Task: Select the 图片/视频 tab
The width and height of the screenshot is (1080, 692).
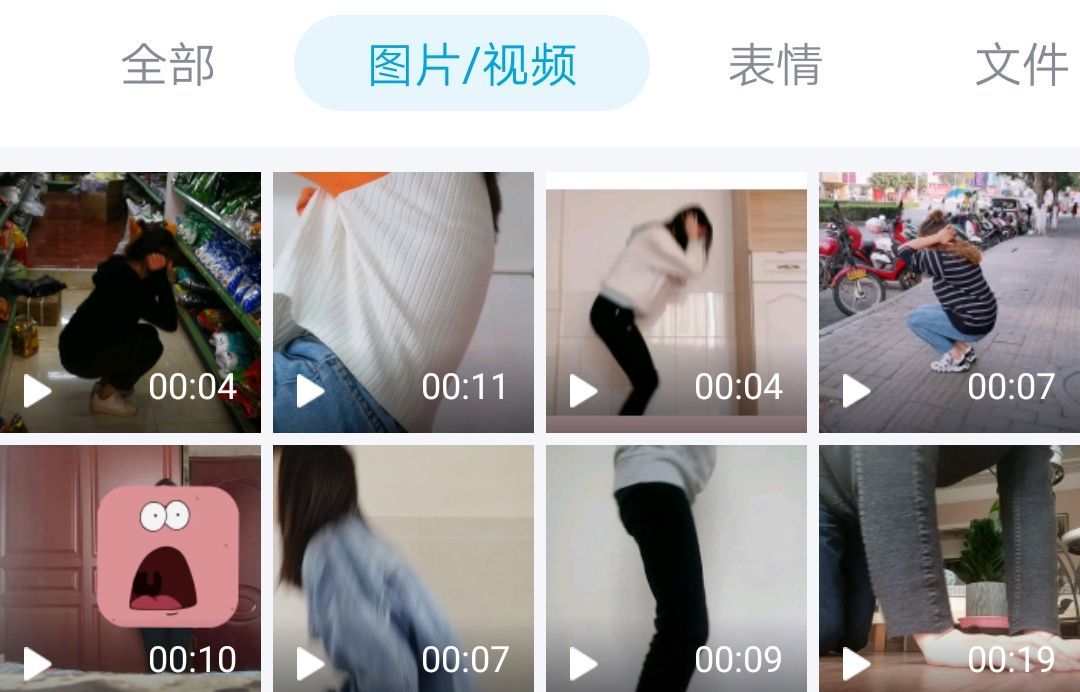Action: [x=472, y=65]
